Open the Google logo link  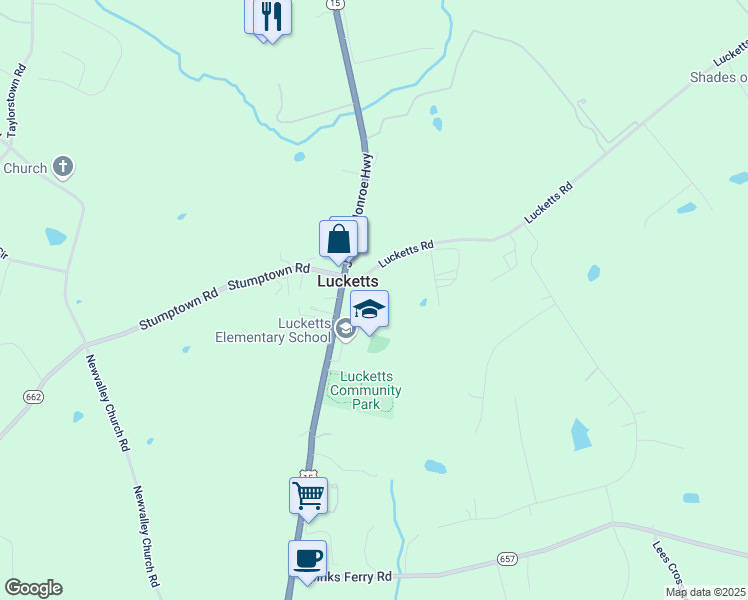(33, 588)
